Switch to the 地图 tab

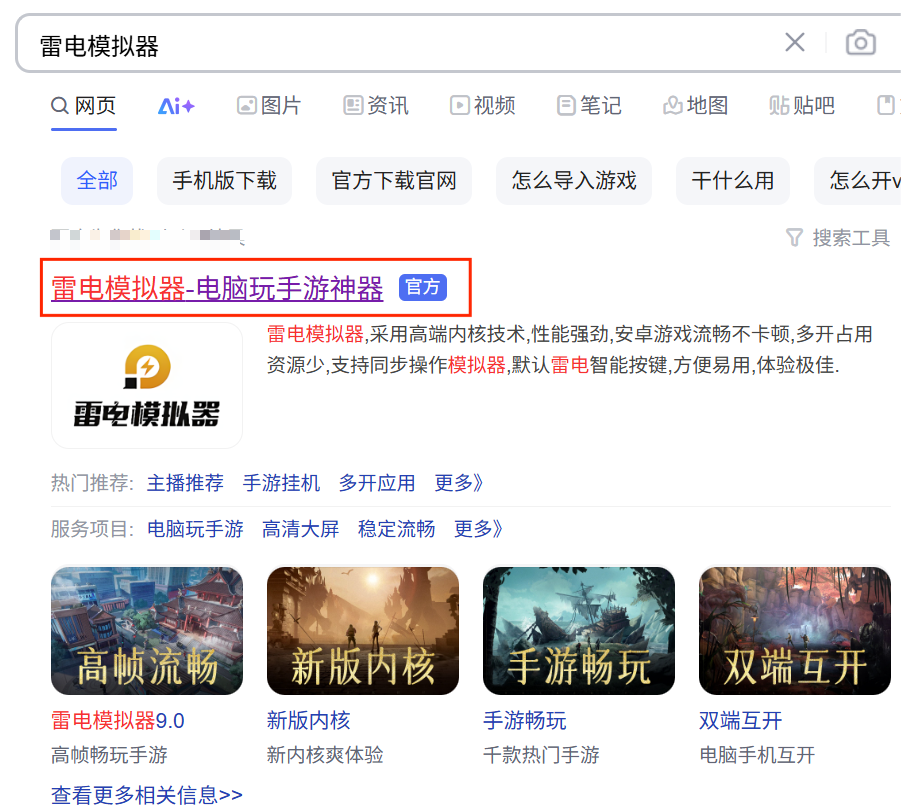695,105
